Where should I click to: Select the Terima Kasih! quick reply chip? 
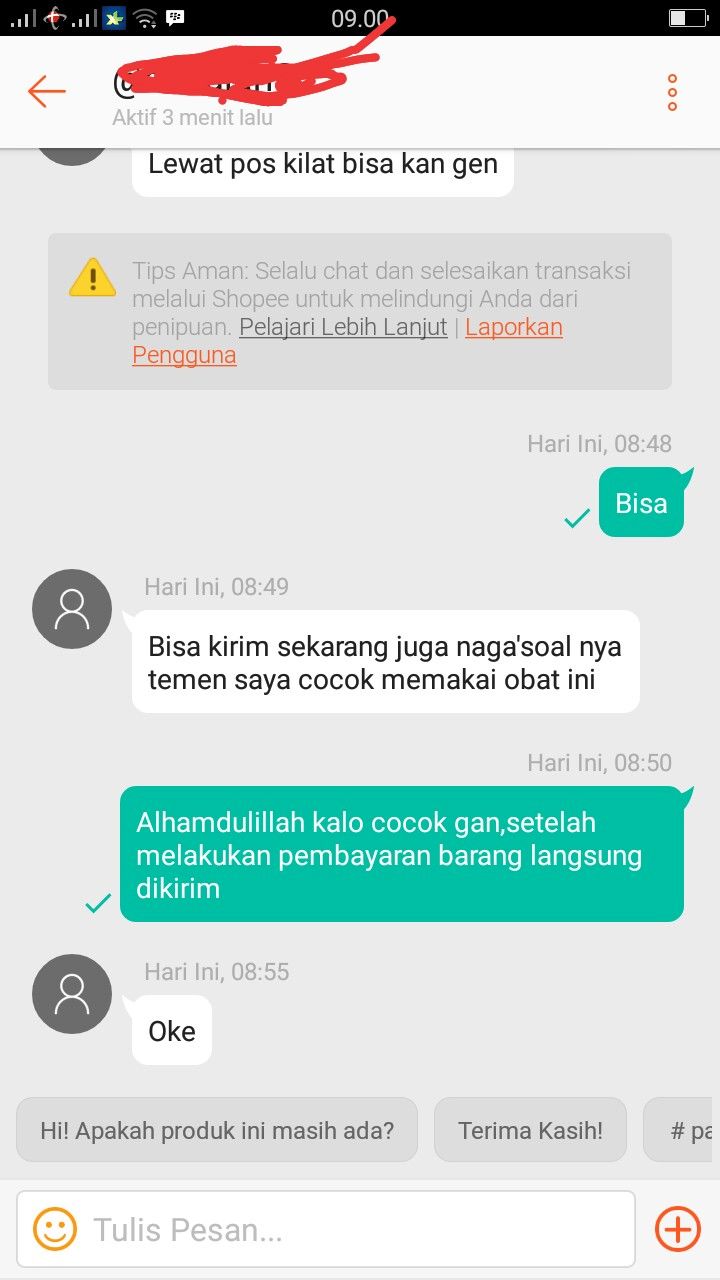pos(530,1130)
